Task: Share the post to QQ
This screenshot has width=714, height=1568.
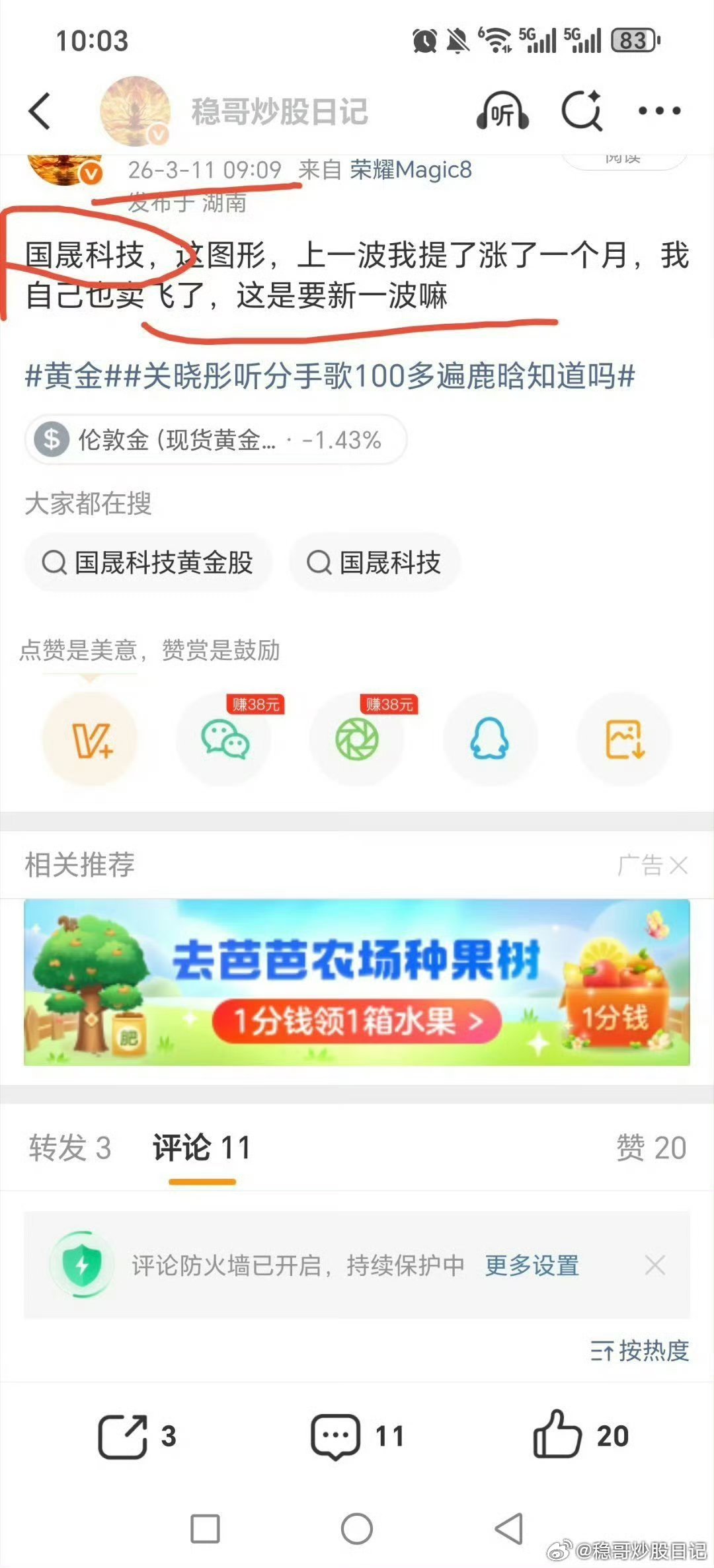Action: [x=489, y=740]
